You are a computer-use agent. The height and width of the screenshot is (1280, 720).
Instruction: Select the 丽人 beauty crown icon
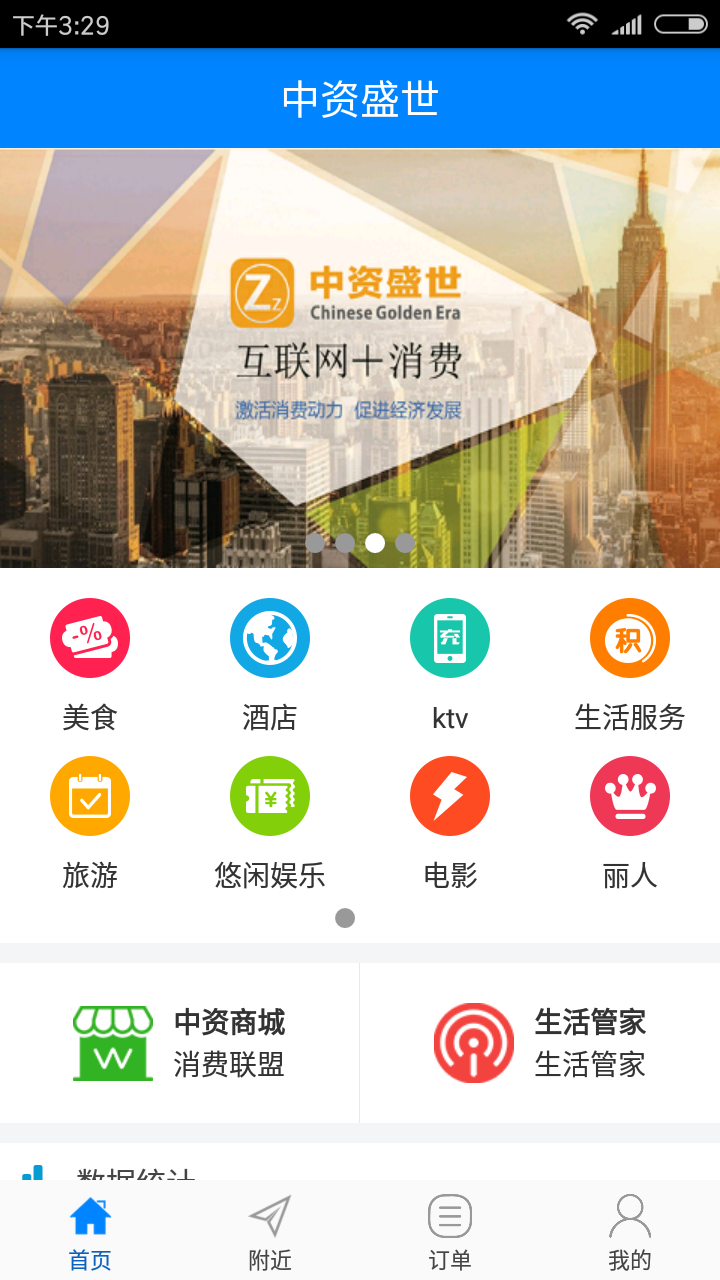(629, 795)
